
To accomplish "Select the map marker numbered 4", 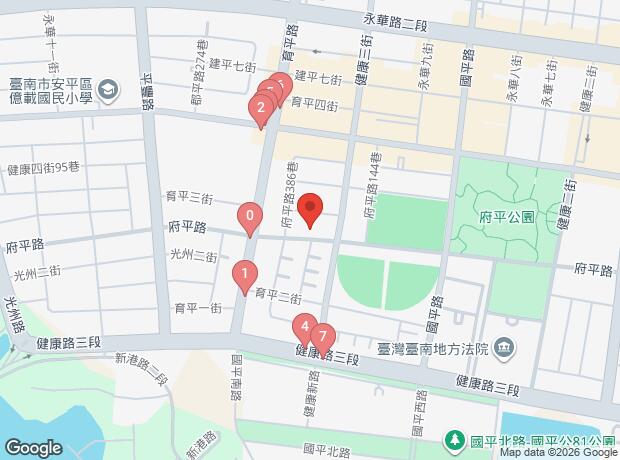I will (x=305, y=328).
